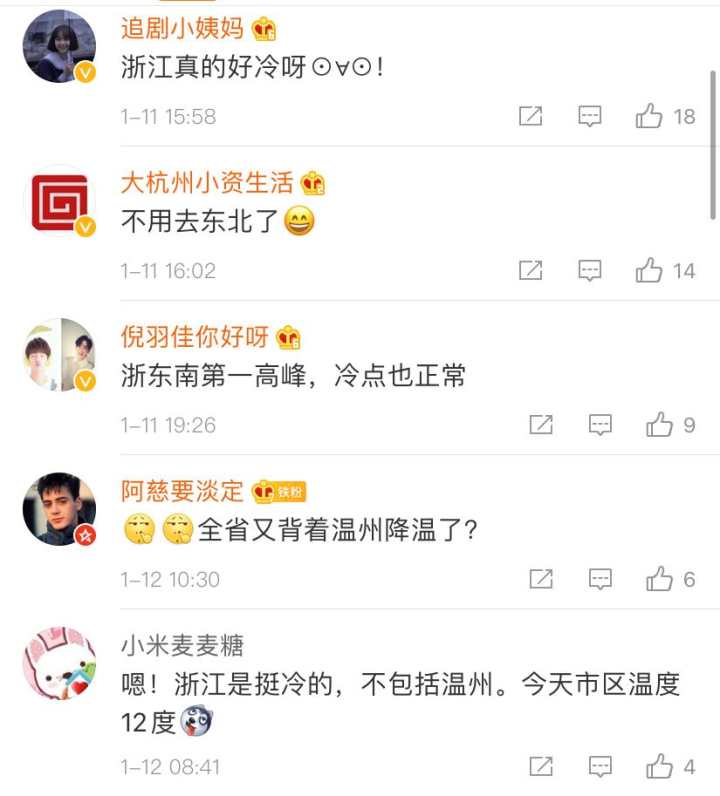
Task: Toggle the like showing 6 on 阿慈要淡定's comment
Action: tap(658, 578)
